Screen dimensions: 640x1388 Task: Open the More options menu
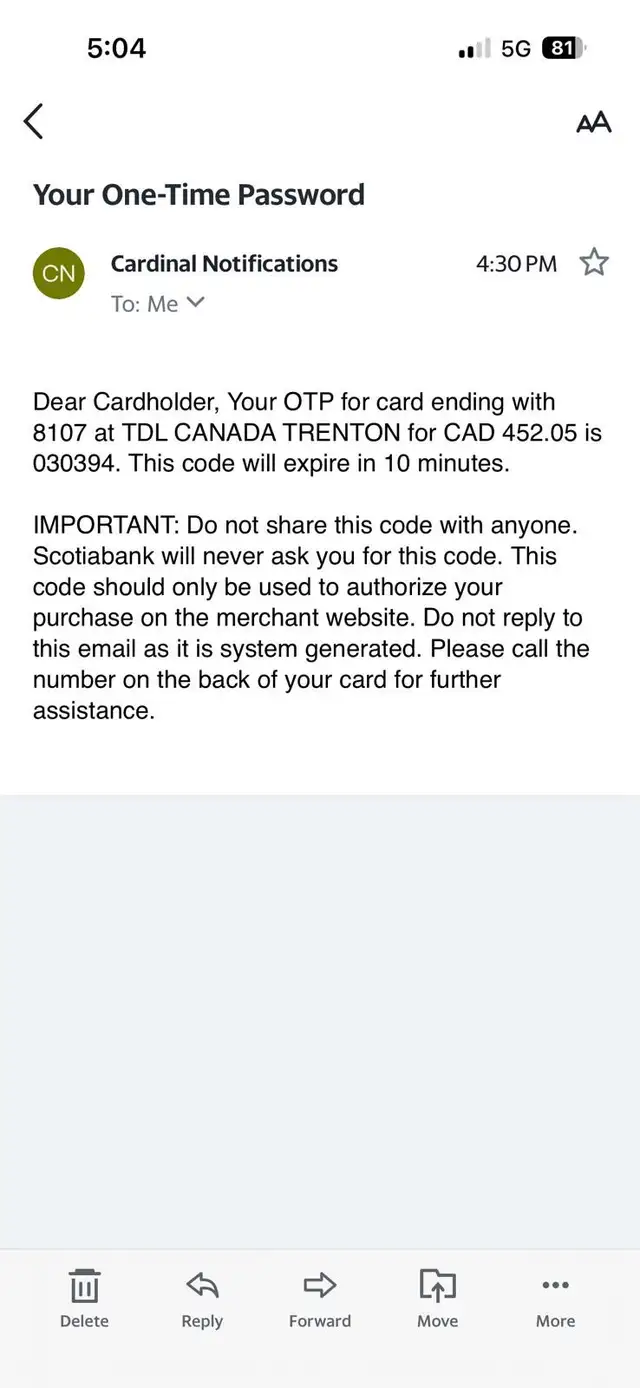[x=555, y=1298]
